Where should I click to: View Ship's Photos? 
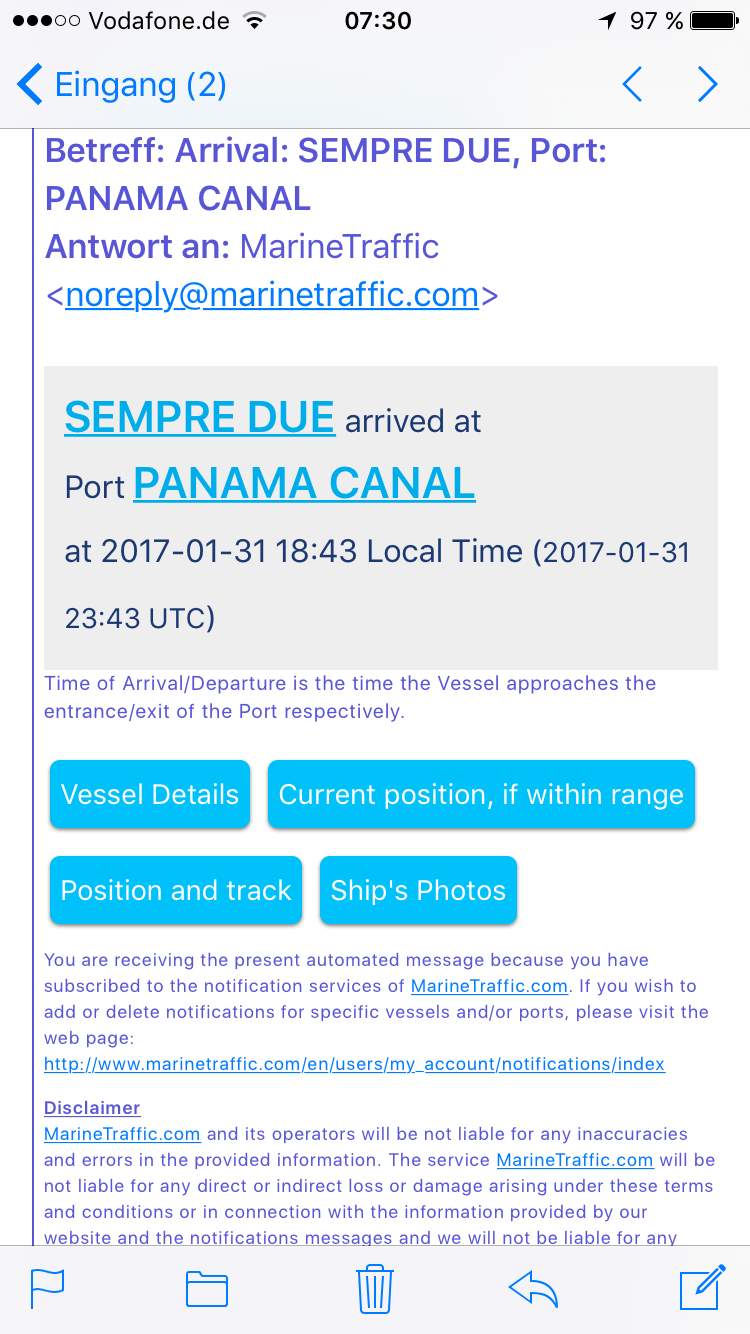418,890
